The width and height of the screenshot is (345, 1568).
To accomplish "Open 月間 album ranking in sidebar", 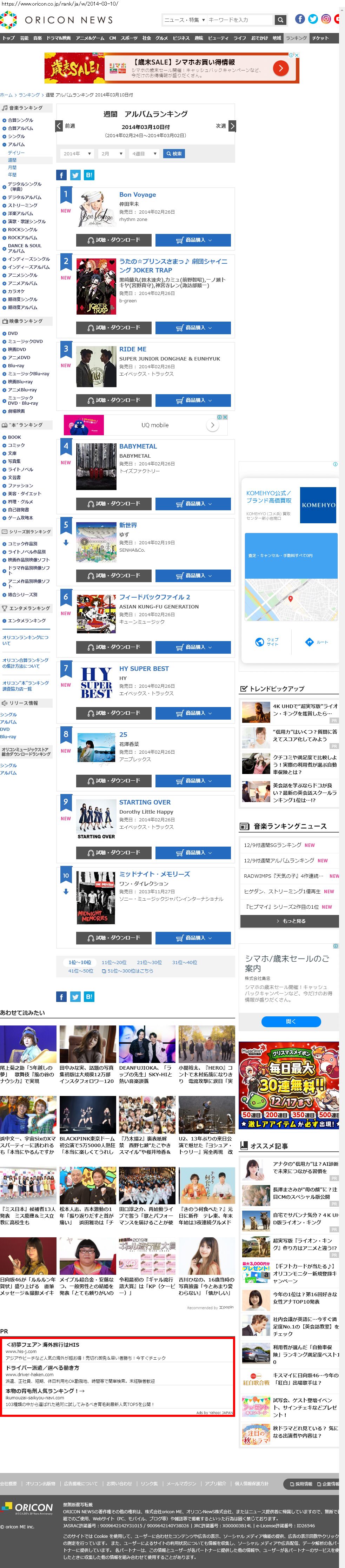I will [x=12, y=167].
